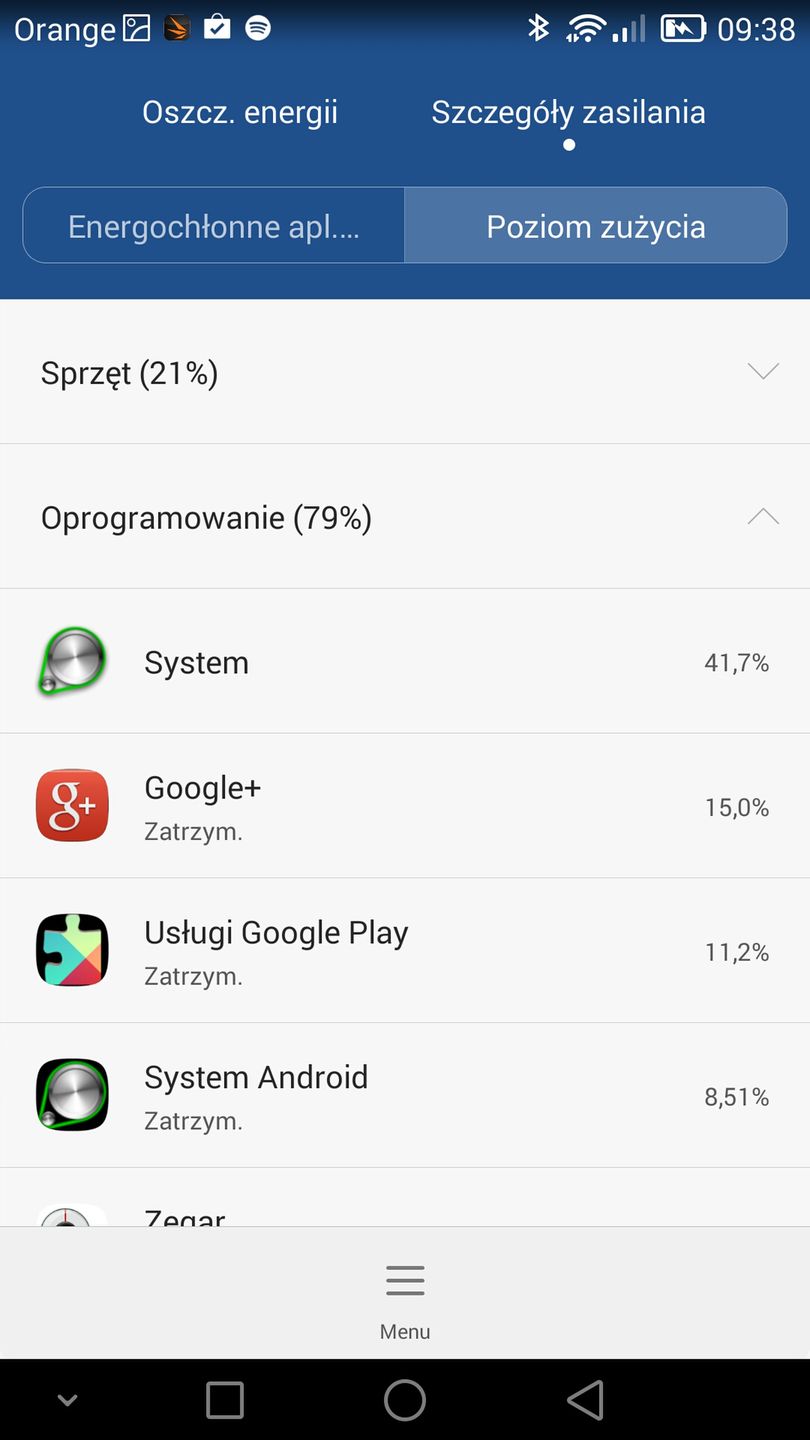Tap the Spotify notification icon
The height and width of the screenshot is (1440, 810).
pyautogui.click(x=257, y=28)
